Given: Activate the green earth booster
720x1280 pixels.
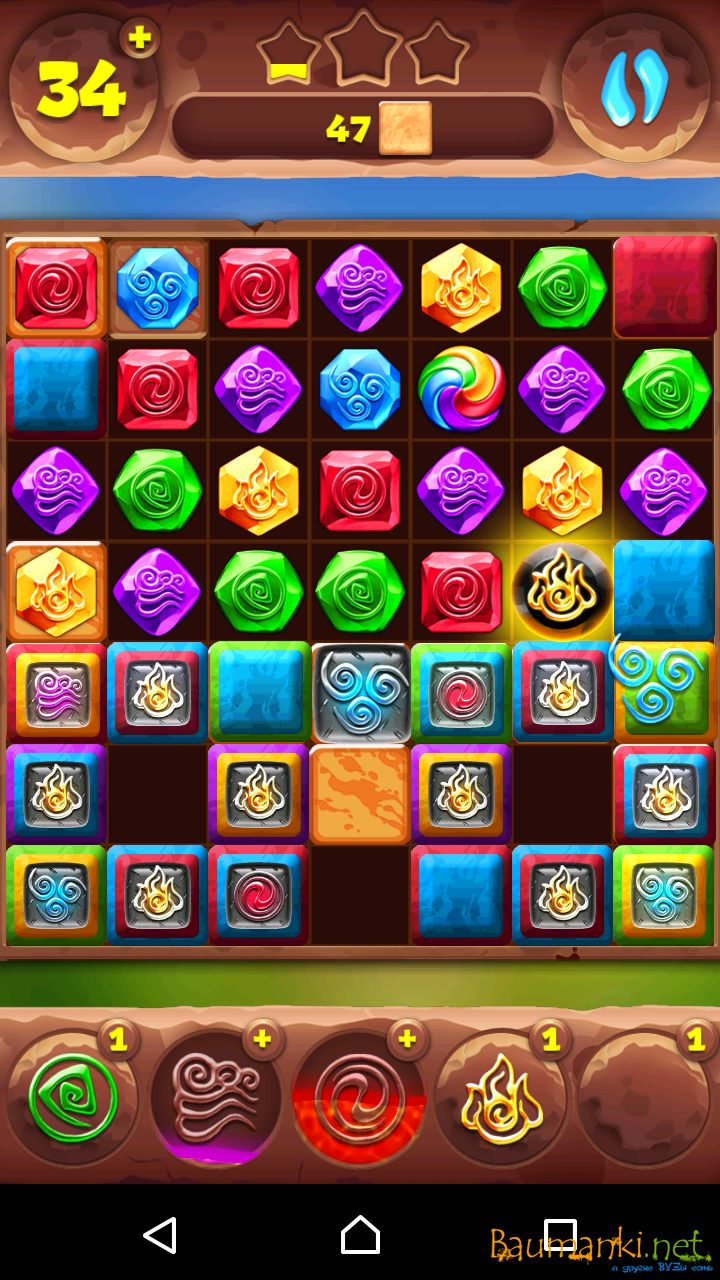Looking at the screenshot, I should coord(72,1098).
